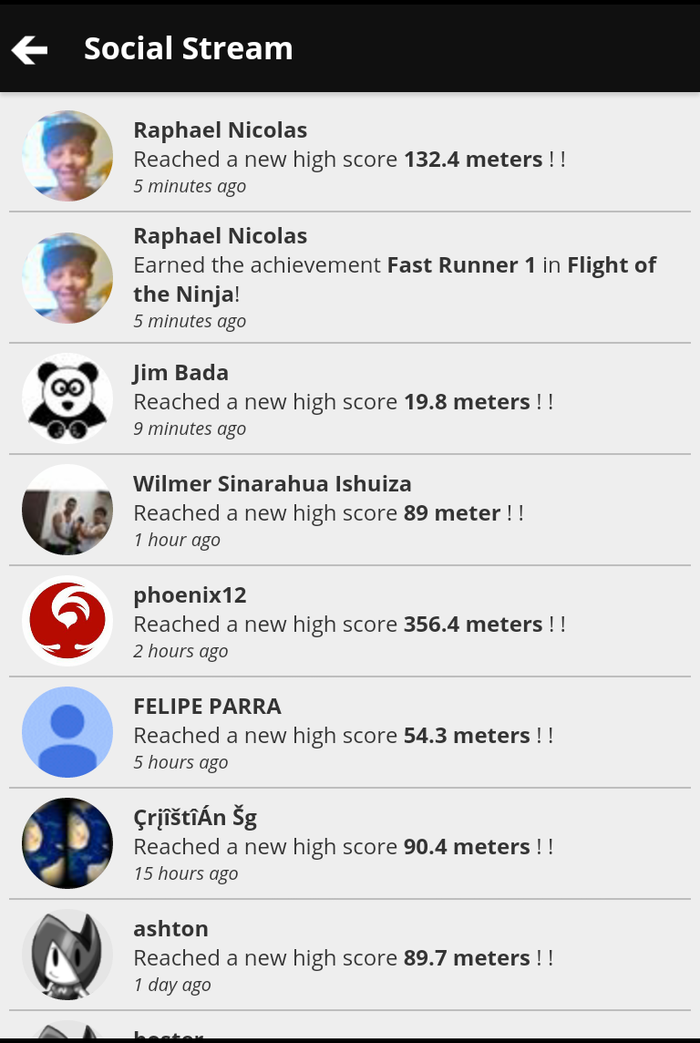Open Jim Bada's 19.8 meters score entry
Screen dimensions: 700x1043
[350, 400]
